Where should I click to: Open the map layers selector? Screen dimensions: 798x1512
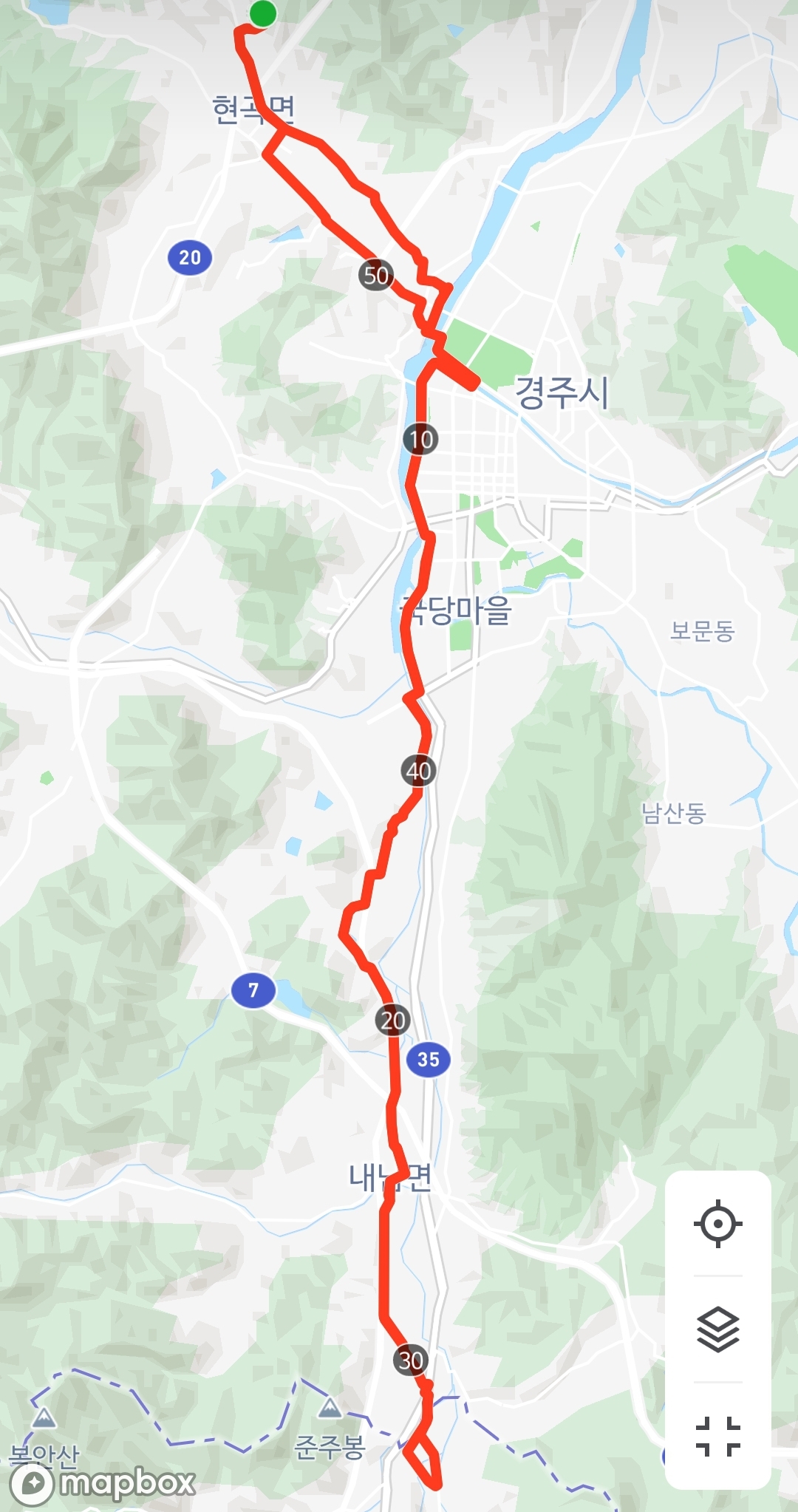717,1329
